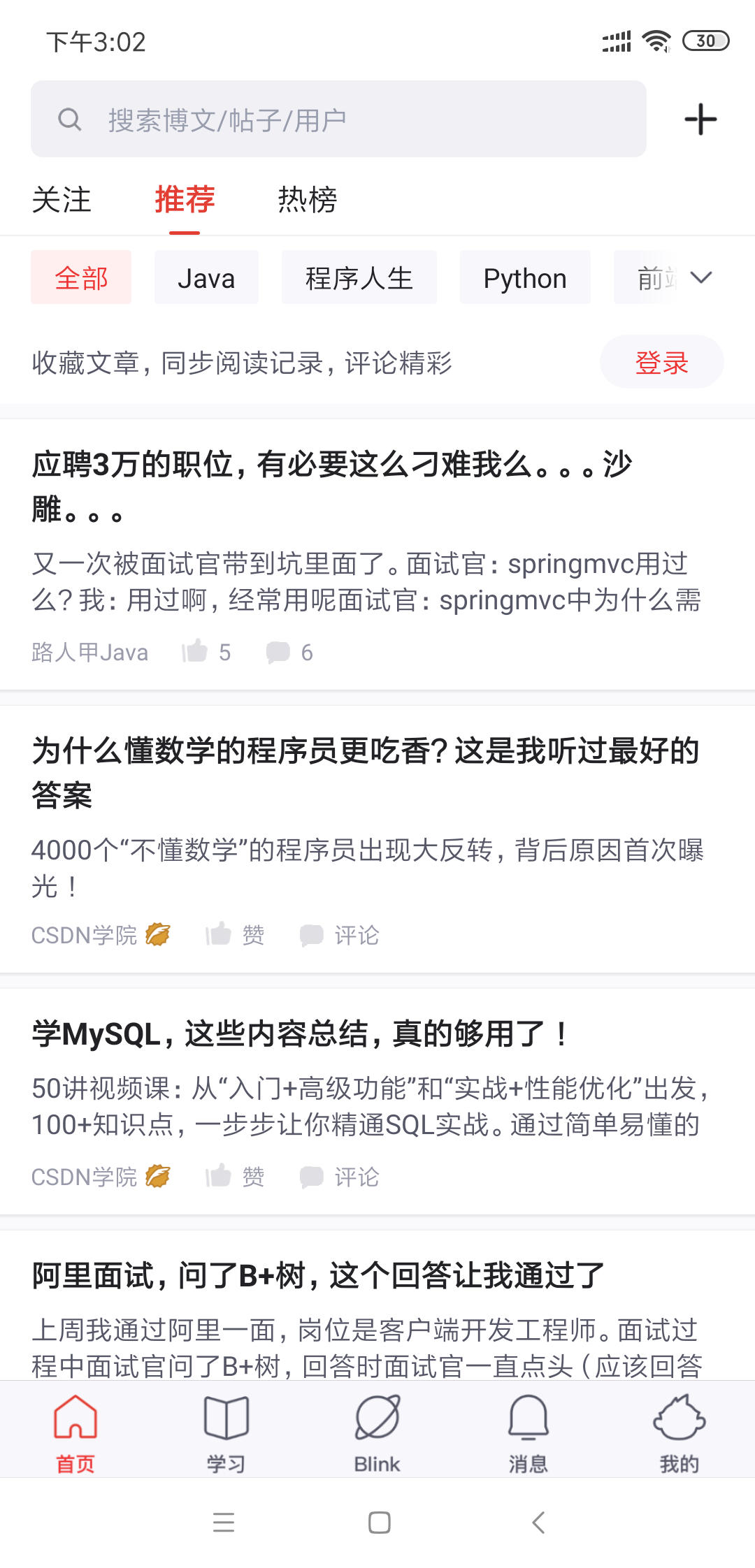Switch to the 热榜 tab
The width and height of the screenshot is (755, 1568).
pyautogui.click(x=308, y=200)
